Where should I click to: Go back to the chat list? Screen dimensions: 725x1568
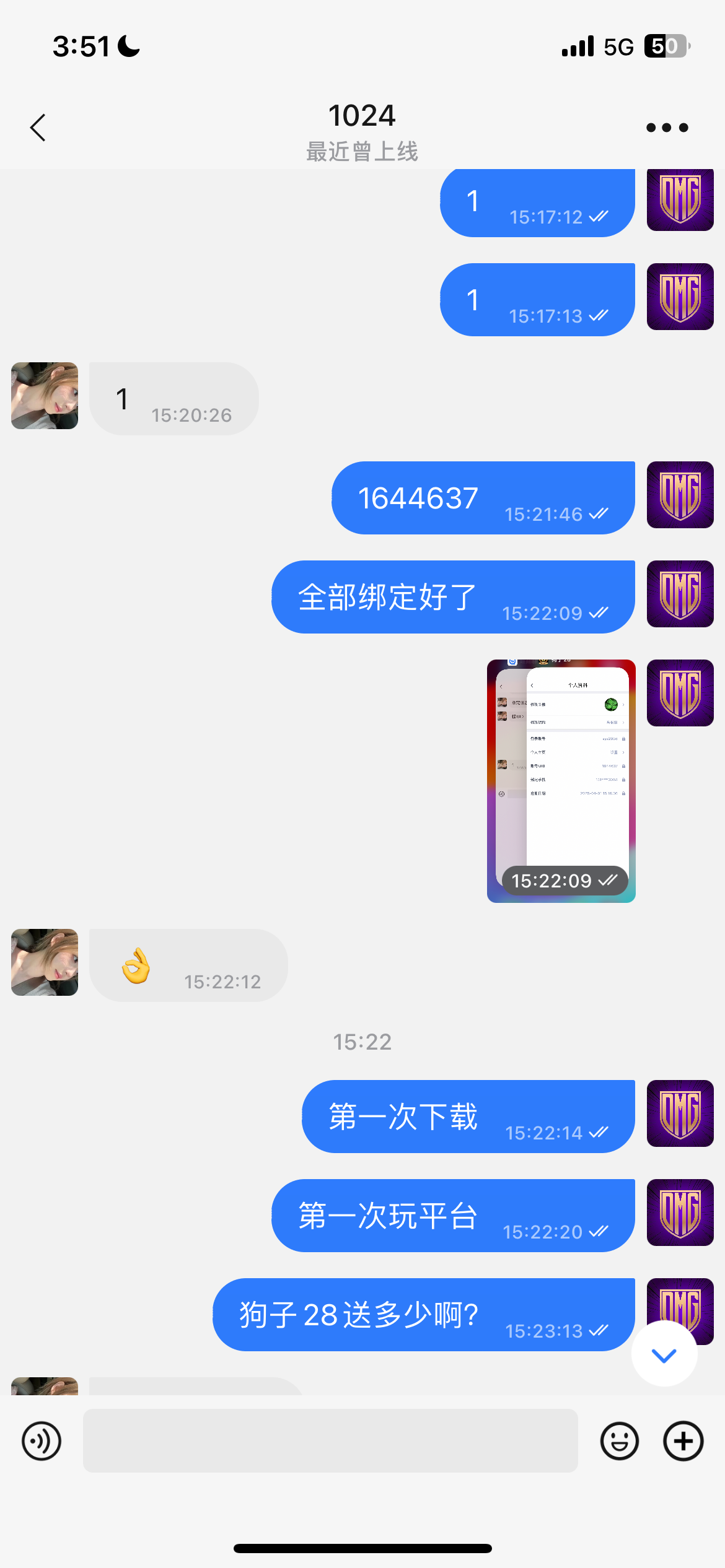[x=38, y=128]
